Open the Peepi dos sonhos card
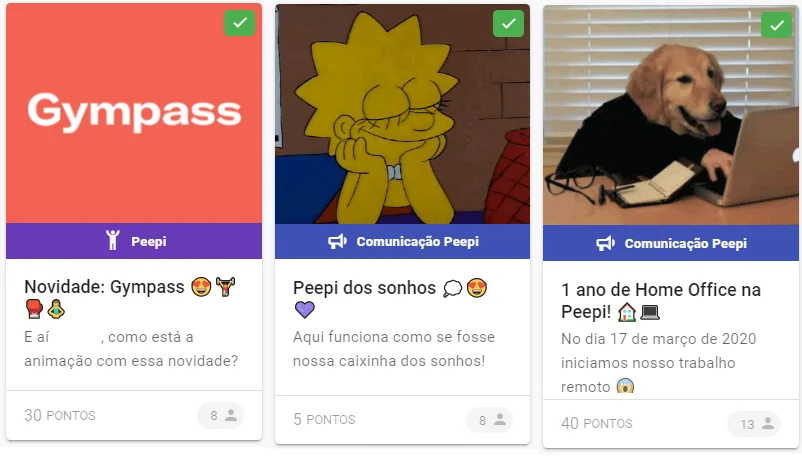The width and height of the screenshot is (802, 457). click(x=369, y=288)
